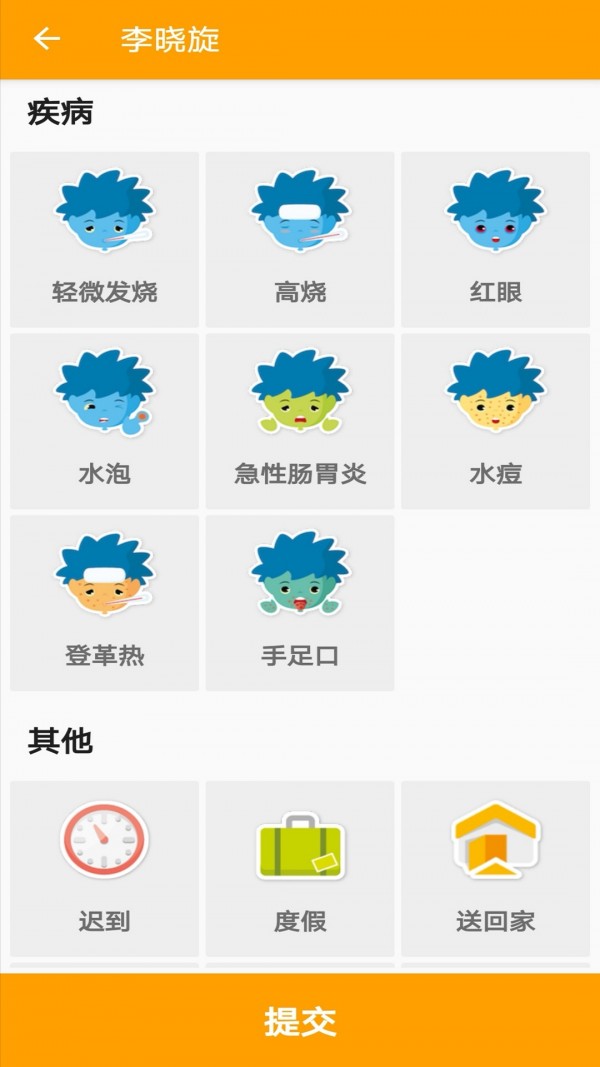The width and height of the screenshot is (600, 1067).
Task: Pick the 度假 suitcase tile
Action: [x=300, y=868]
